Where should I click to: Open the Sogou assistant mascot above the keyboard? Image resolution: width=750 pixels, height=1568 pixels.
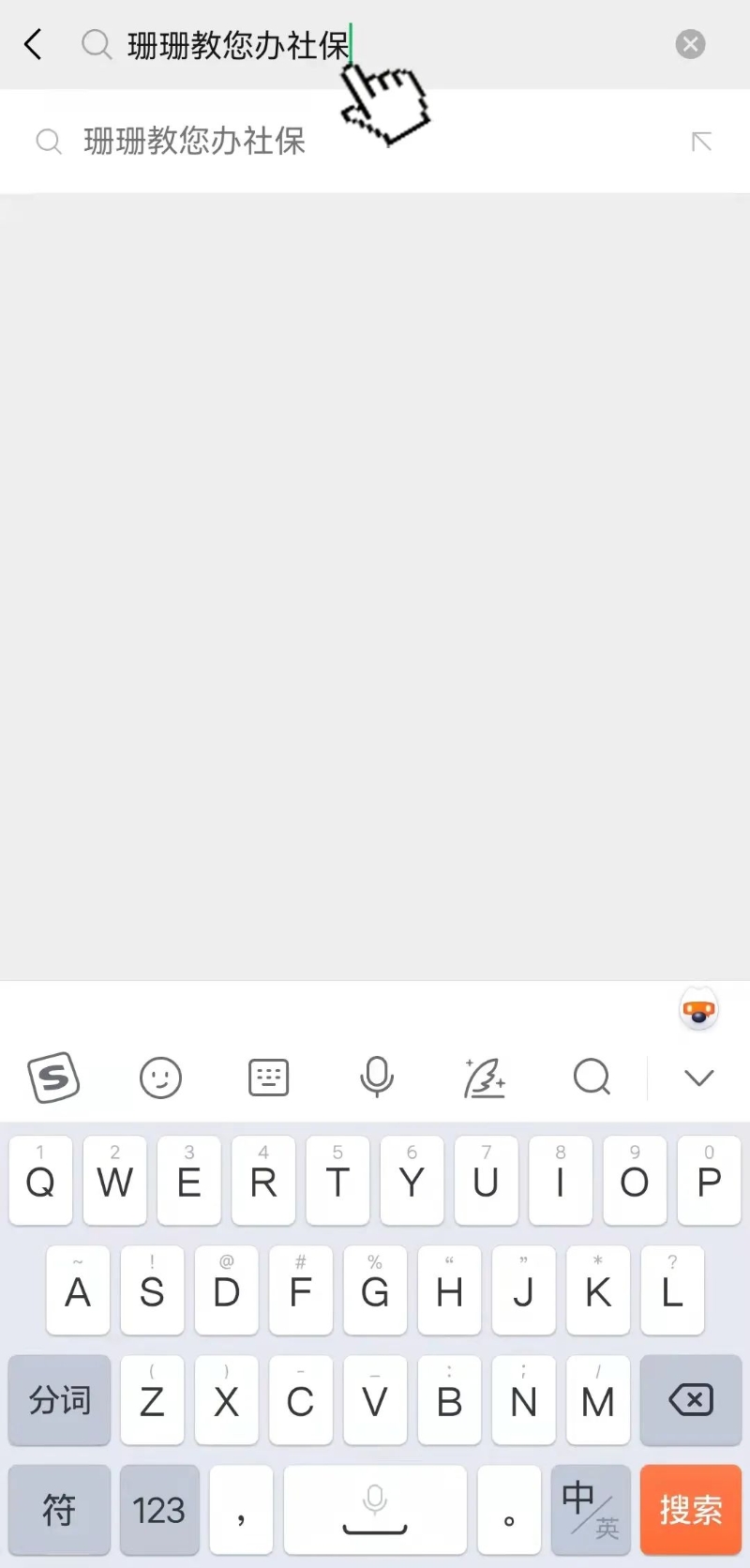pos(698,1011)
